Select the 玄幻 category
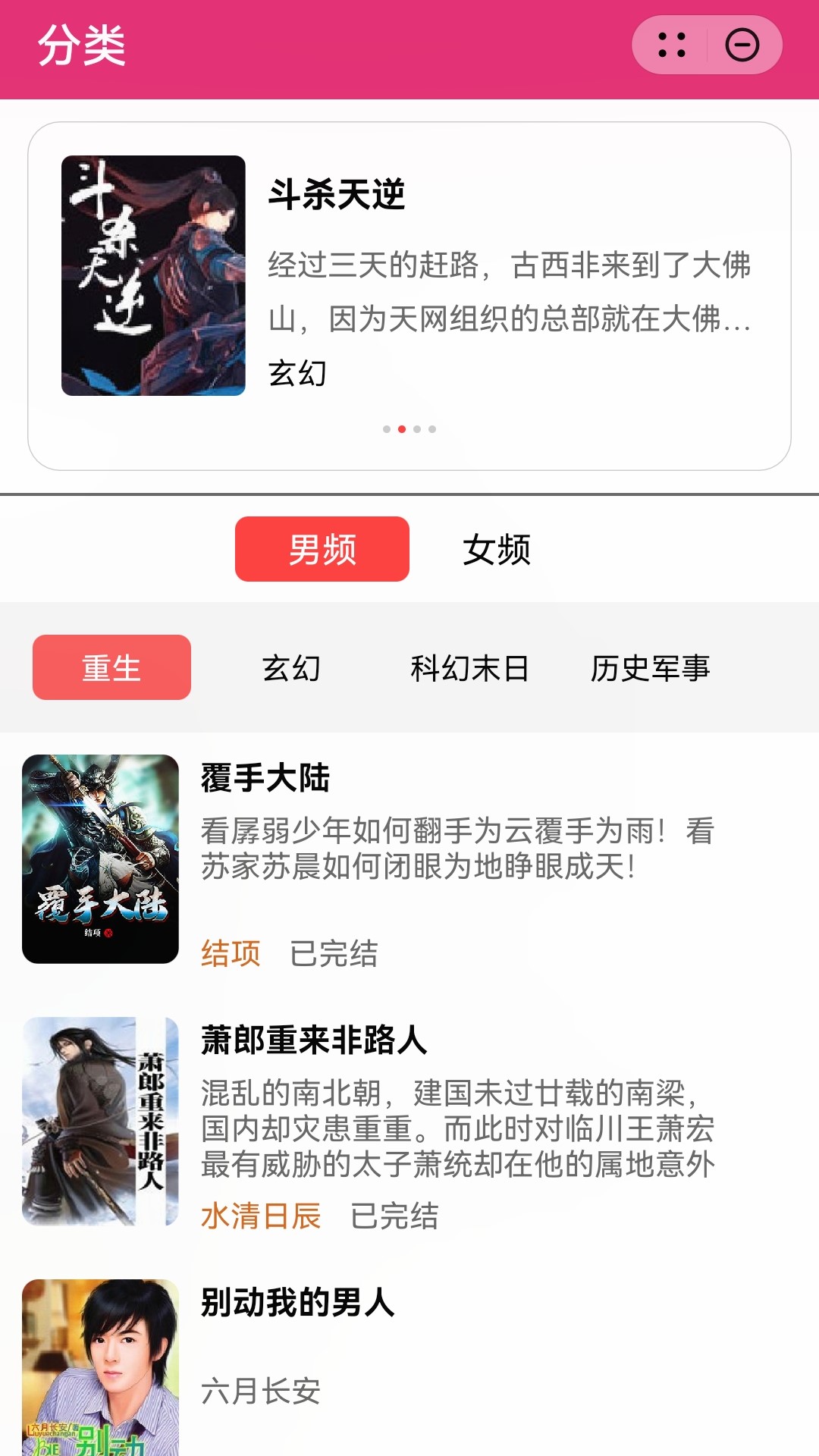Viewport: 819px width, 1456px height. 291,668
